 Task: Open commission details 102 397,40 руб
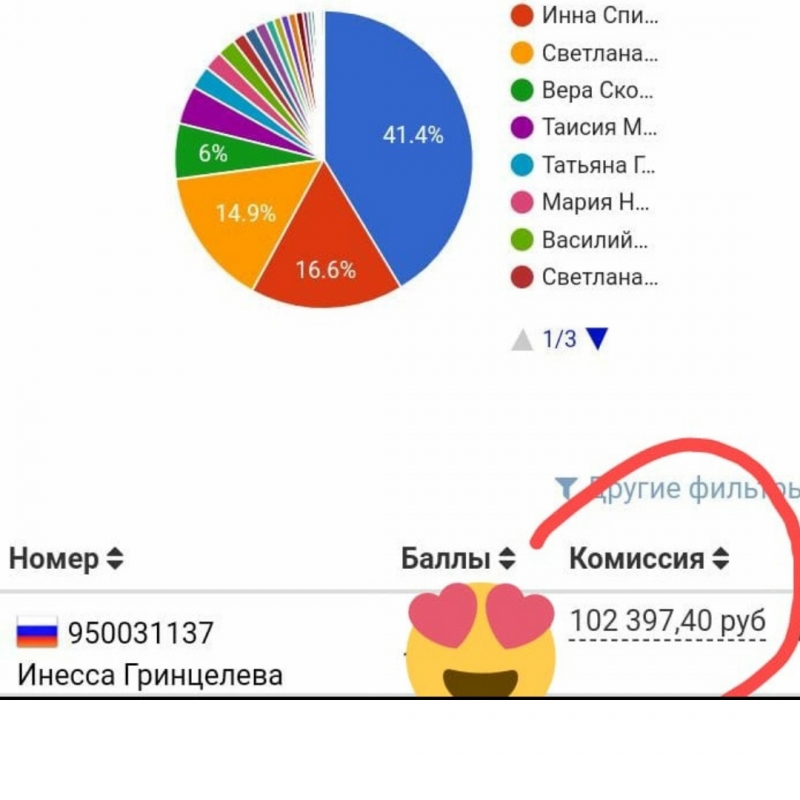point(667,622)
